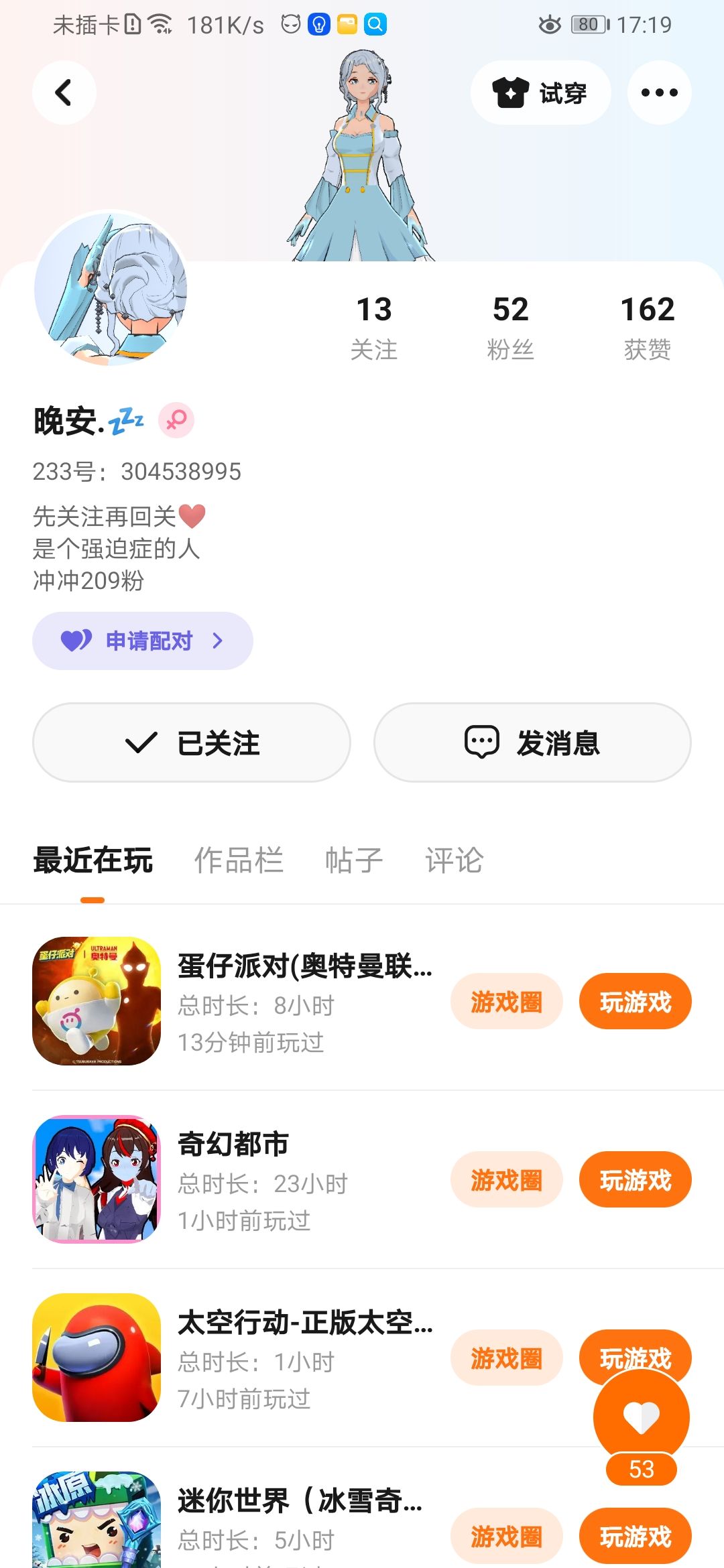Go back using the back arrow

64,92
